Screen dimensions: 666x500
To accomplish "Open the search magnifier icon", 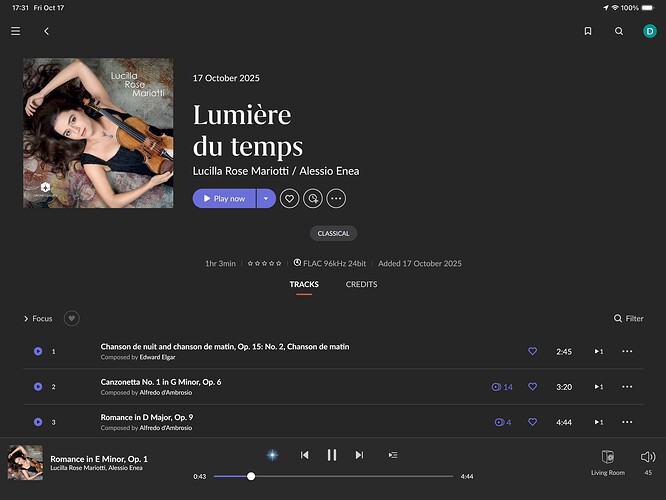I will pos(619,31).
